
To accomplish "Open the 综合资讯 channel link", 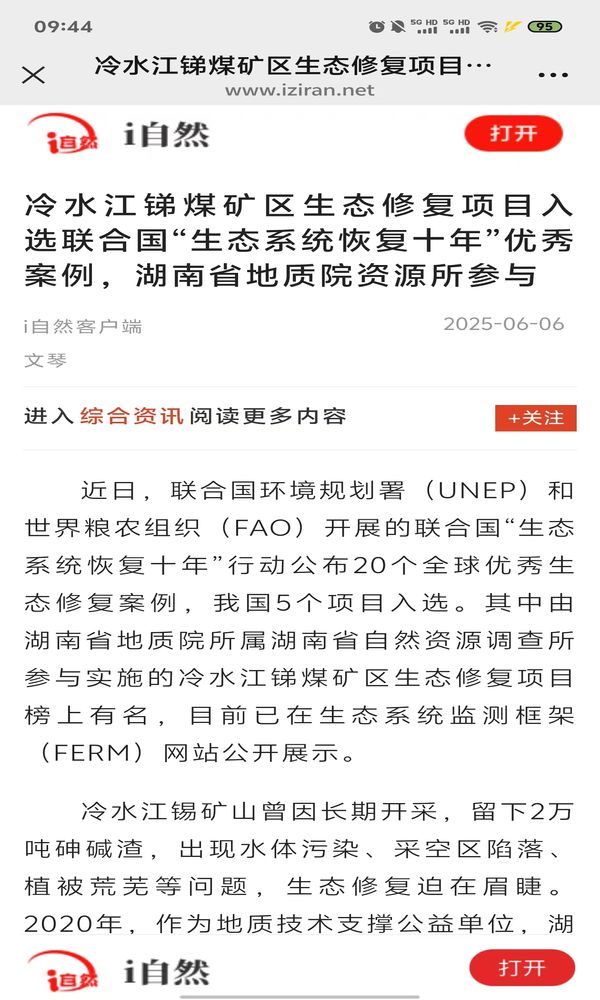I will (131, 416).
